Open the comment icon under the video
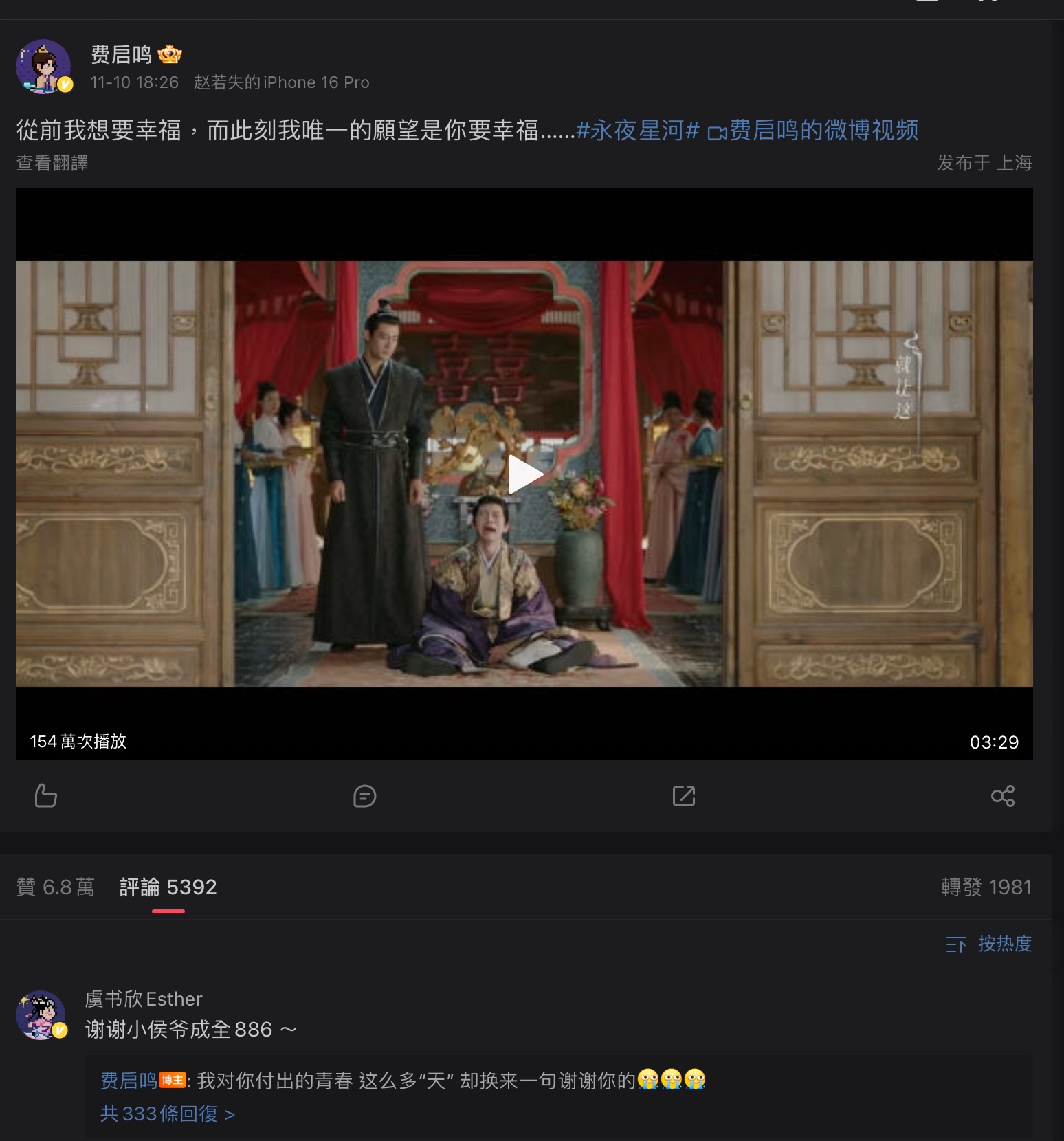The width and height of the screenshot is (1064, 1141). click(x=364, y=796)
